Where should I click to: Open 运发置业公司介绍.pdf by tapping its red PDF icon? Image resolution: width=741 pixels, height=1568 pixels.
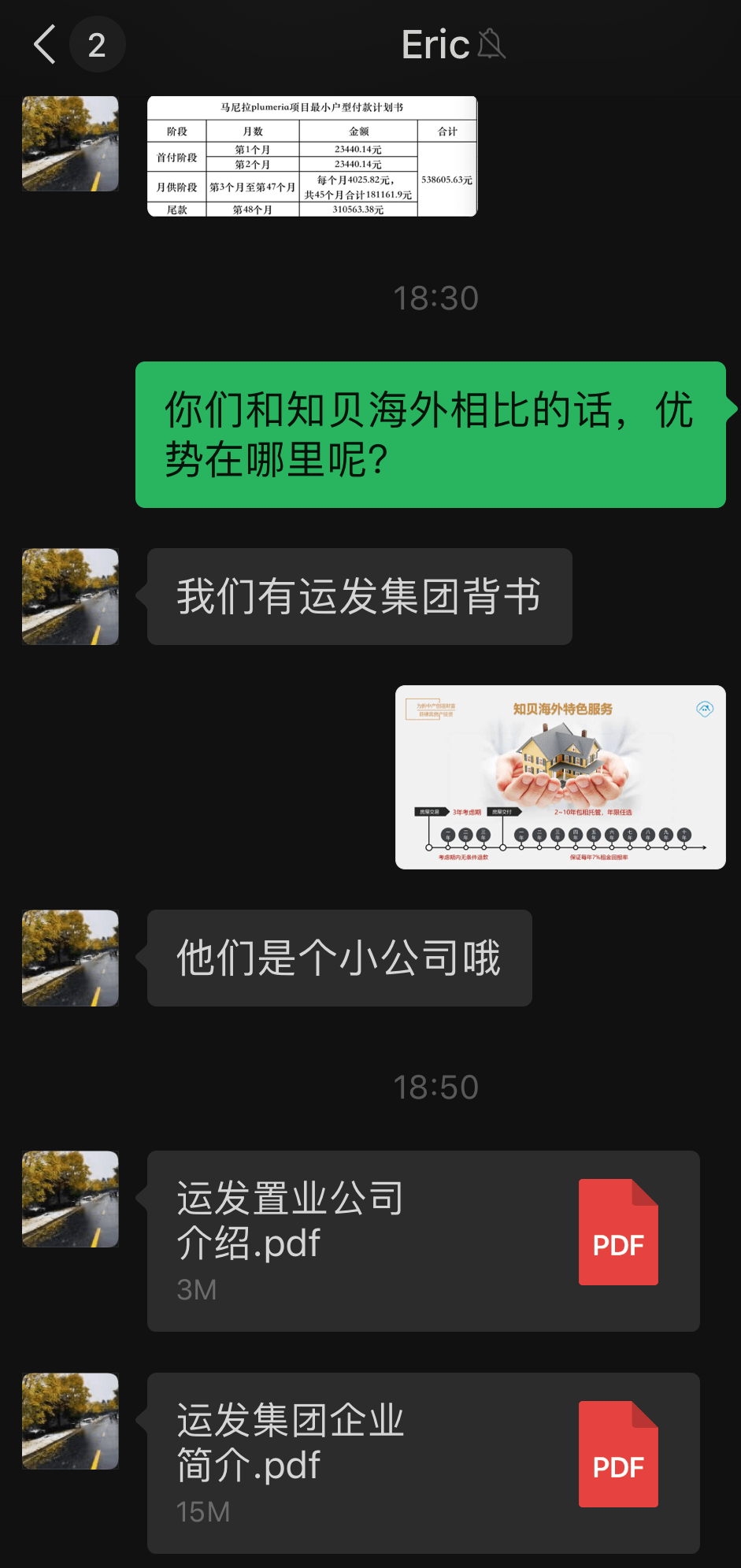point(618,1232)
